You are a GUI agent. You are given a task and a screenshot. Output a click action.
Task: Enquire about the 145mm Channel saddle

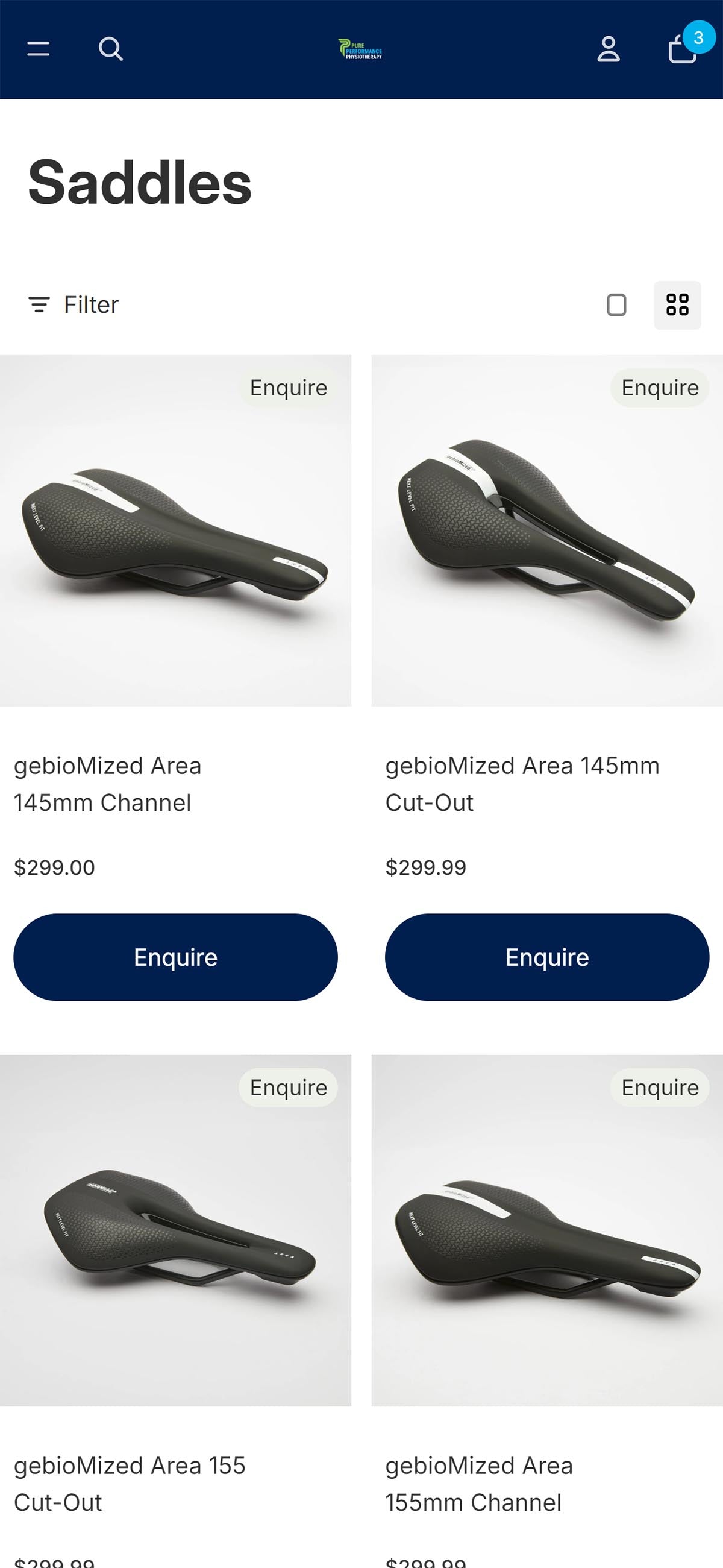coord(175,957)
